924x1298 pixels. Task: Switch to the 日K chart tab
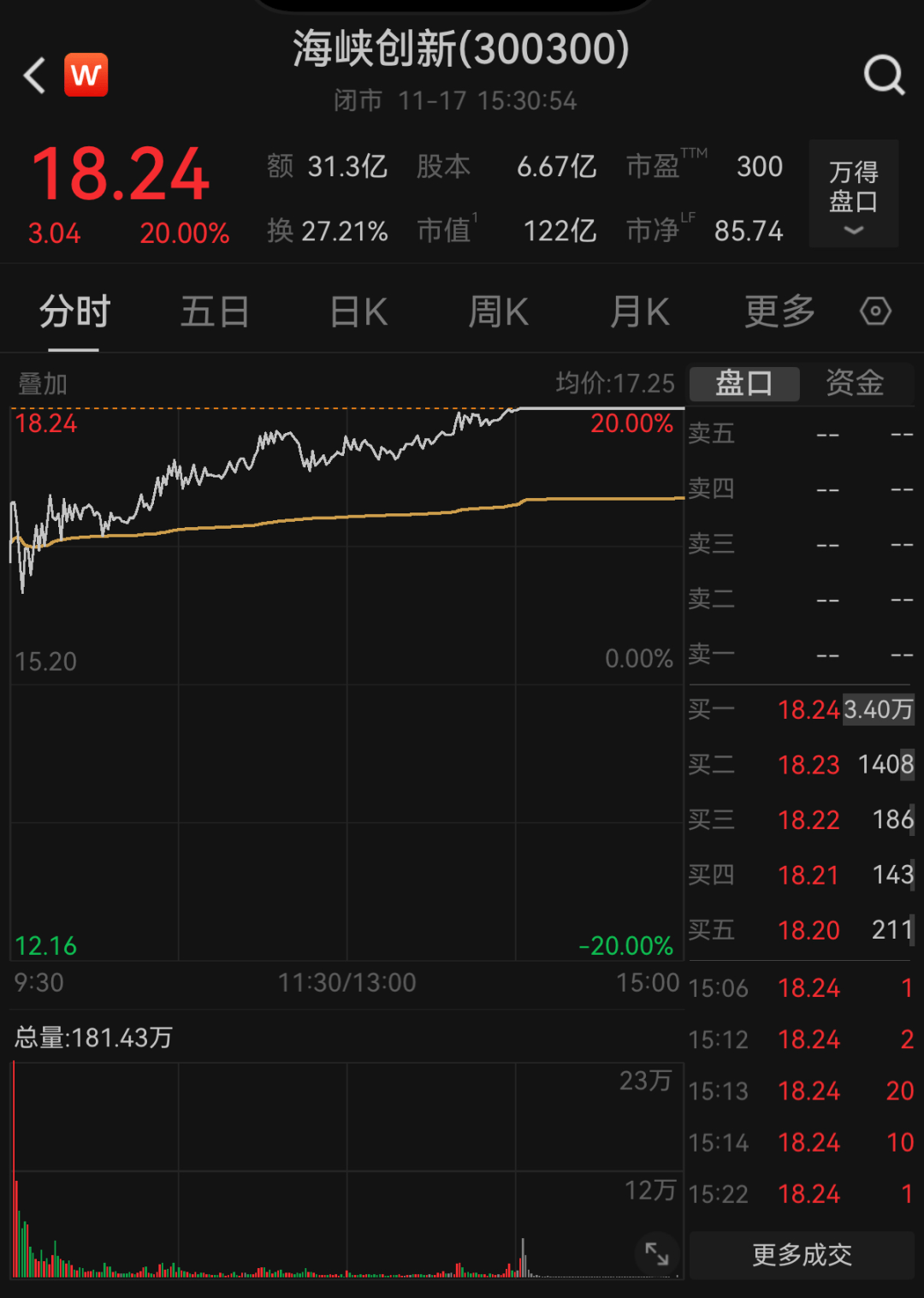point(359,311)
